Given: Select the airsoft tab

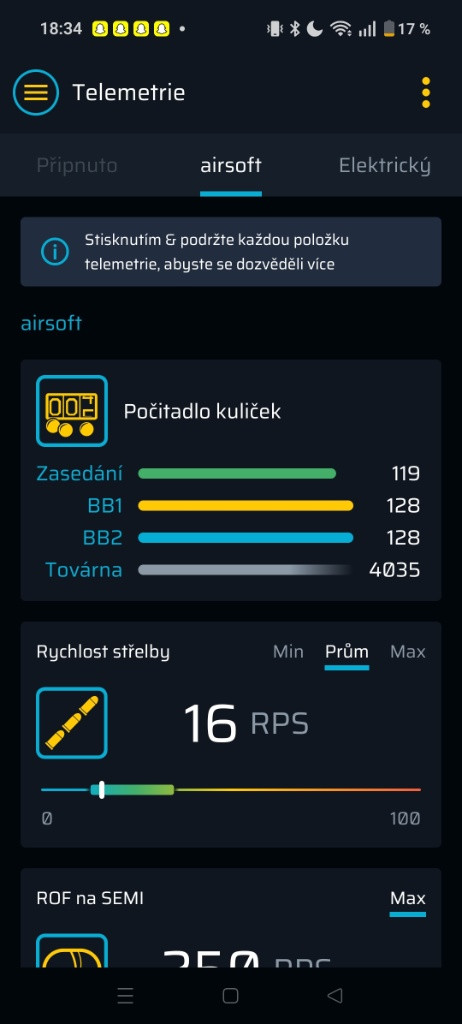Looking at the screenshot, I should click(x=231, y=165).
